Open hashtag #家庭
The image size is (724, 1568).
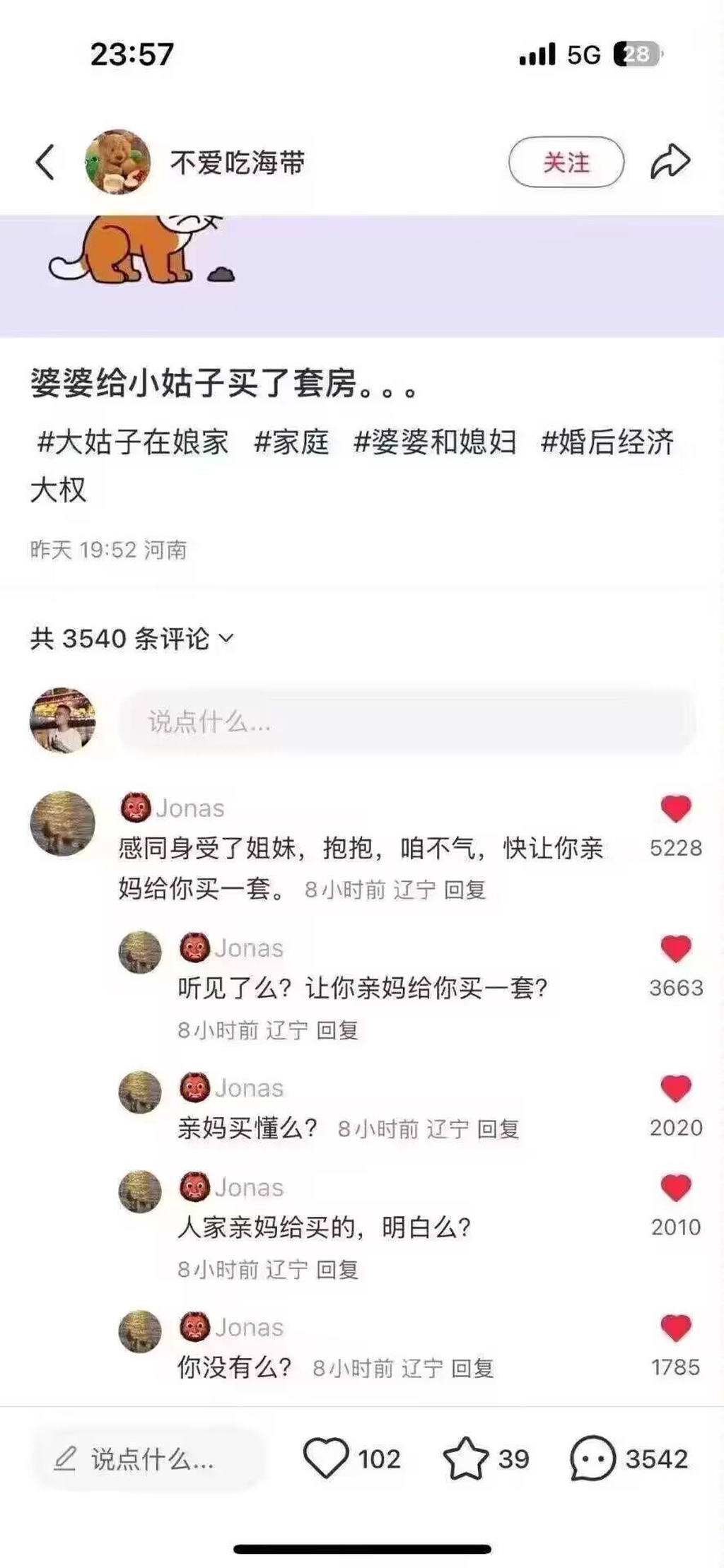(x=291, y=442)
